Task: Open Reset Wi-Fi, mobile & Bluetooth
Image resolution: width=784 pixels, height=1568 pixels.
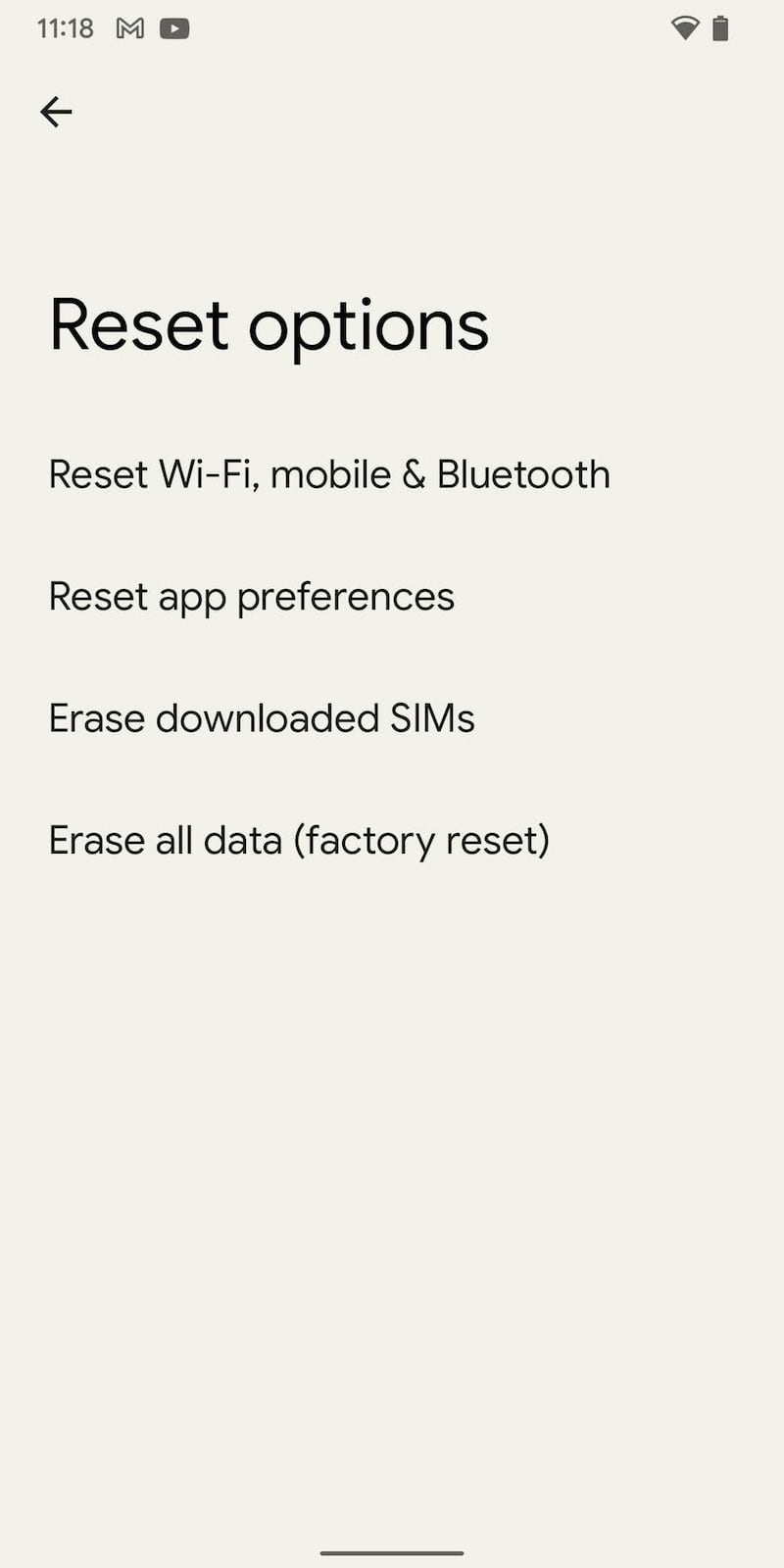Action: 329,475
